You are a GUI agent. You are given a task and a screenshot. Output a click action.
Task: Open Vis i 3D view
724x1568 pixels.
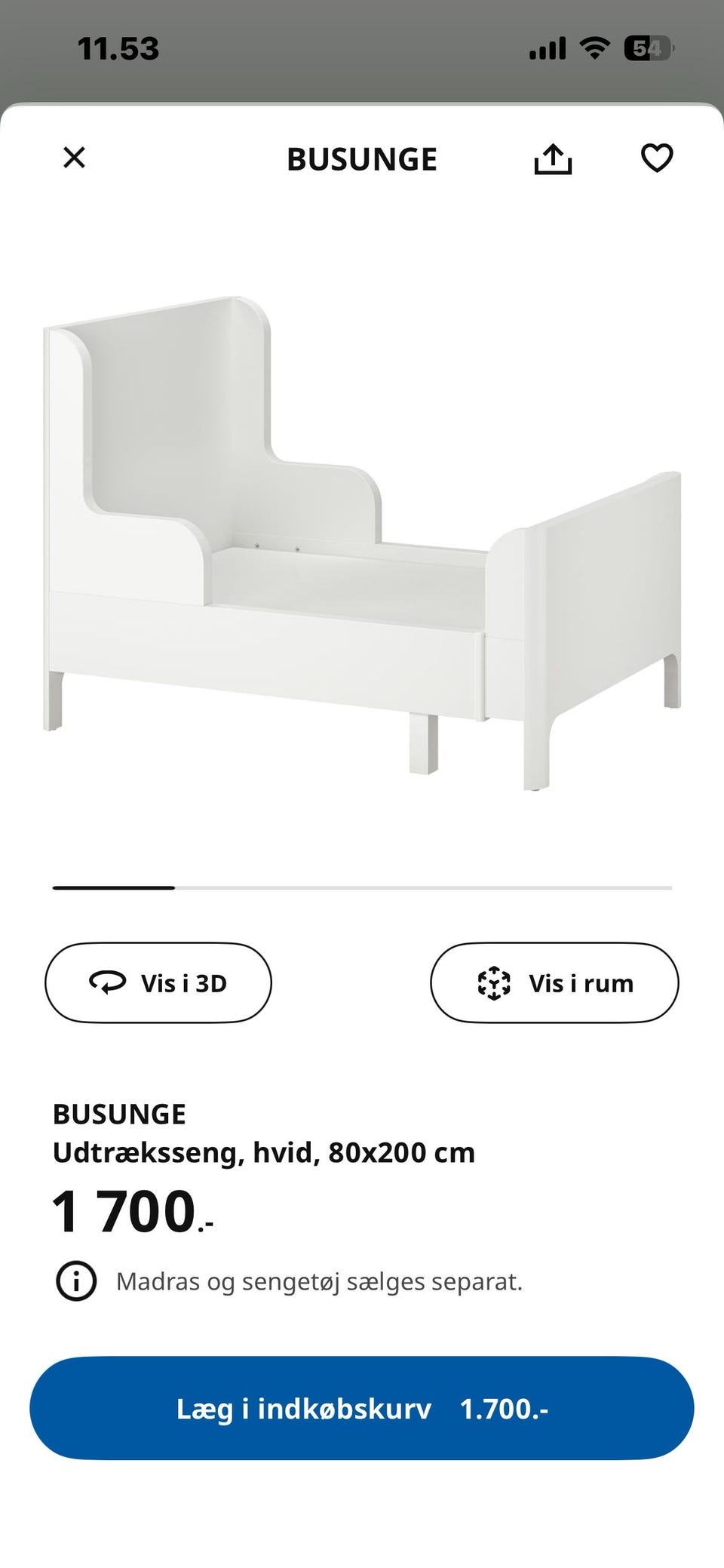pos(158,982)
